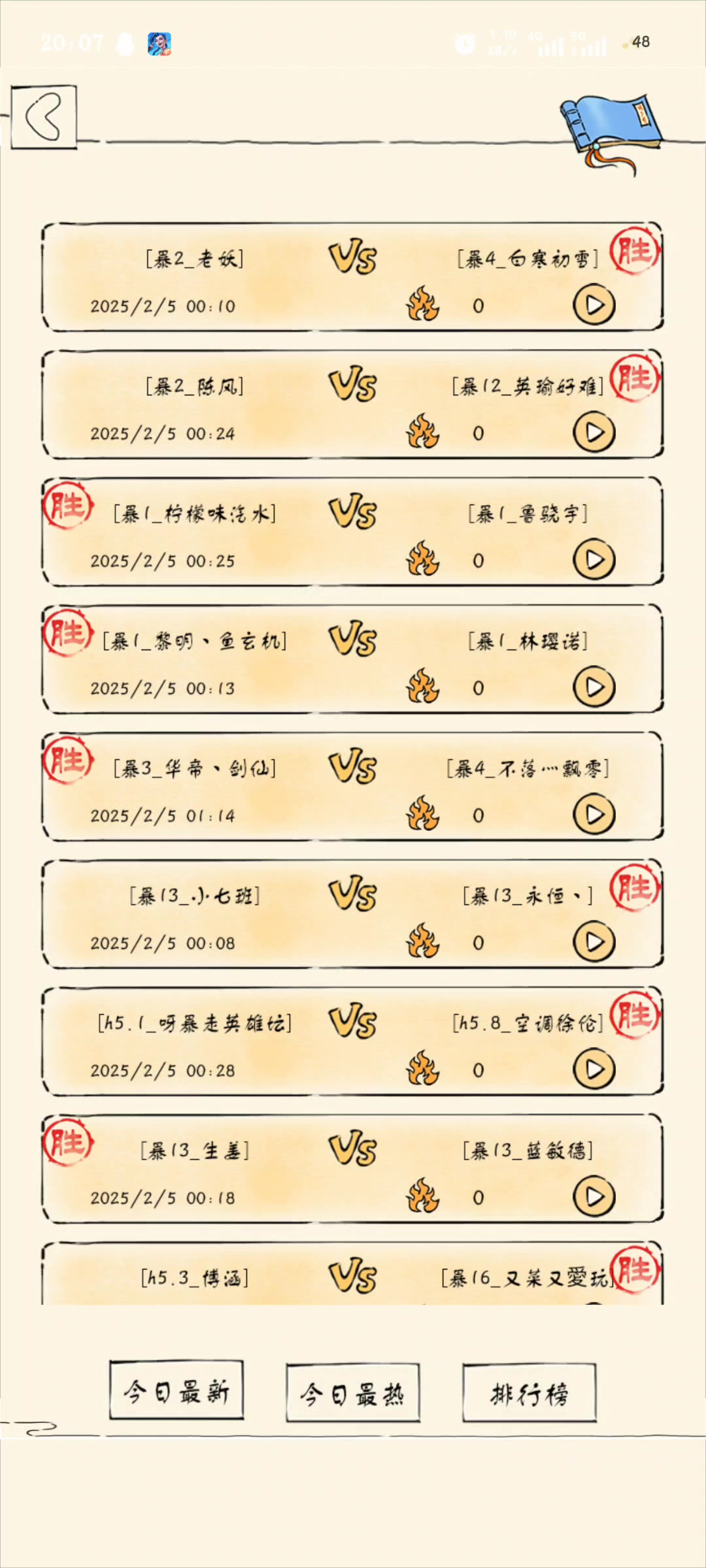Open the 排行榜 leaderboard tab
706x1568 pixels.
click(x=529, y=1394)
